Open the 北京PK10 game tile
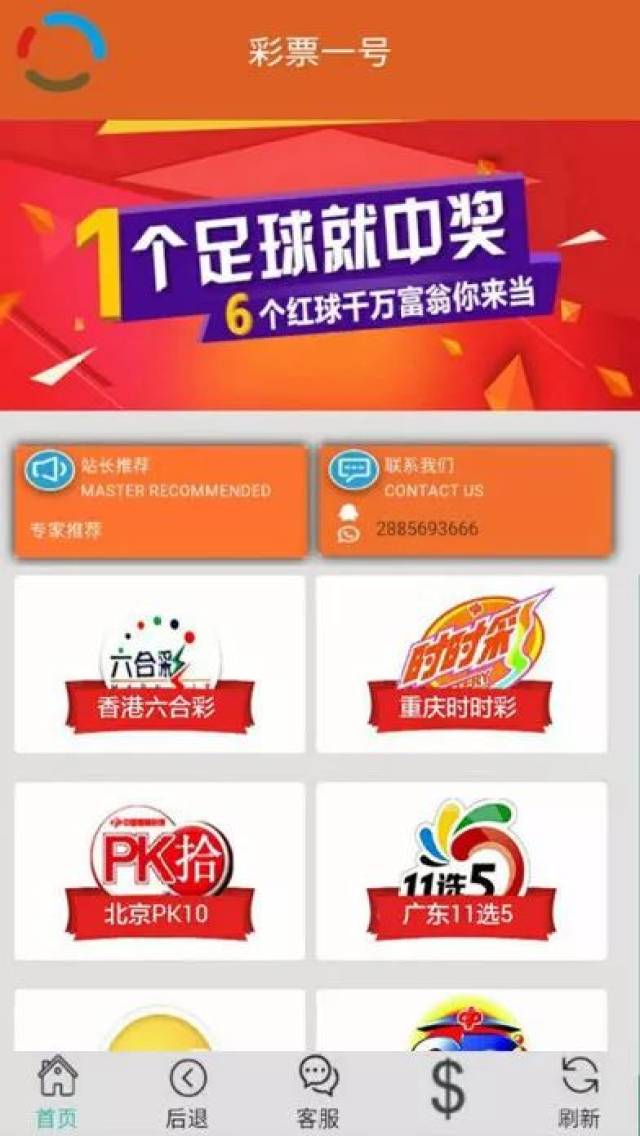 (160, 871)
